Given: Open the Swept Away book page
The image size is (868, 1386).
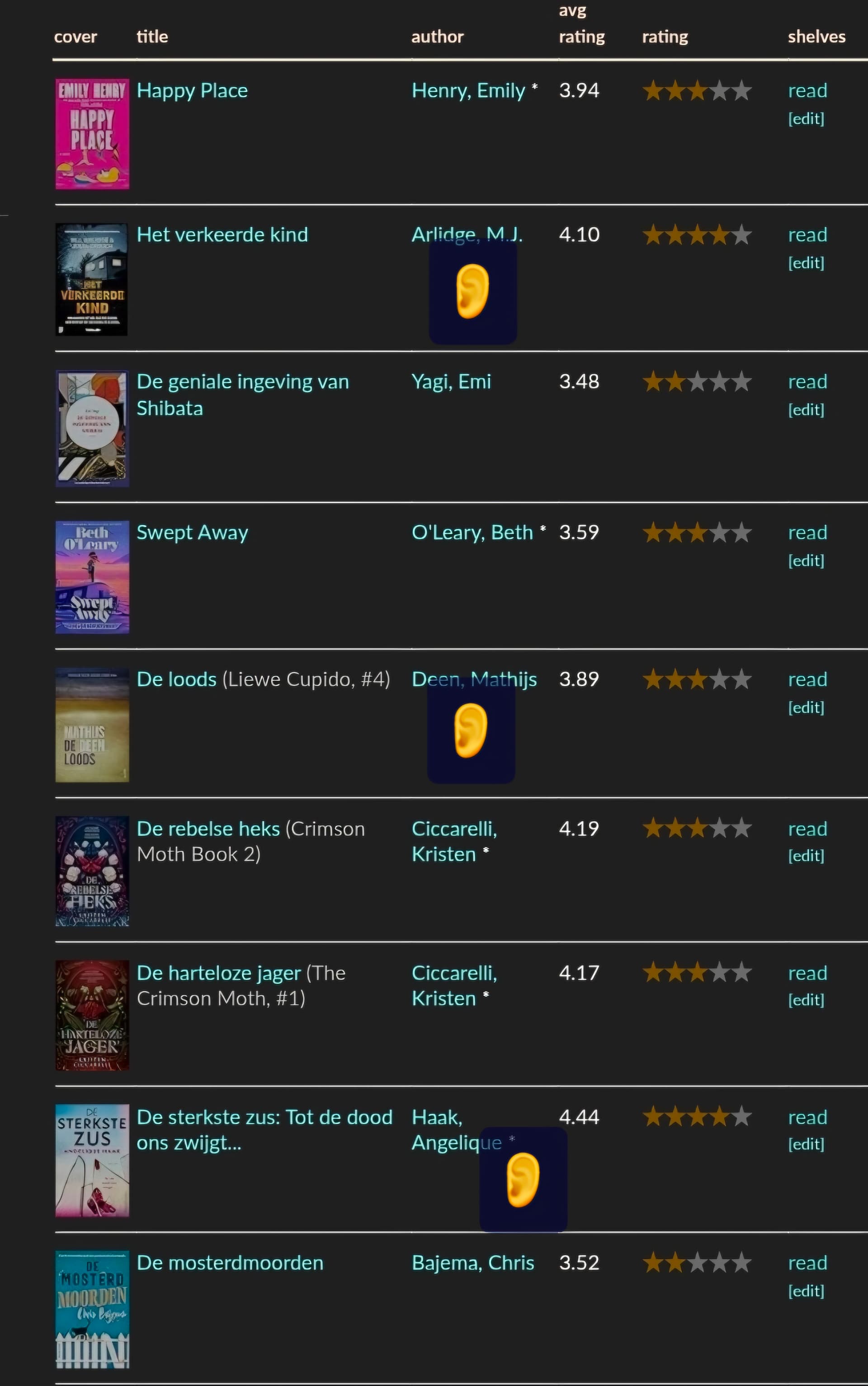Looking at the screenshot, I should point(192,533).
